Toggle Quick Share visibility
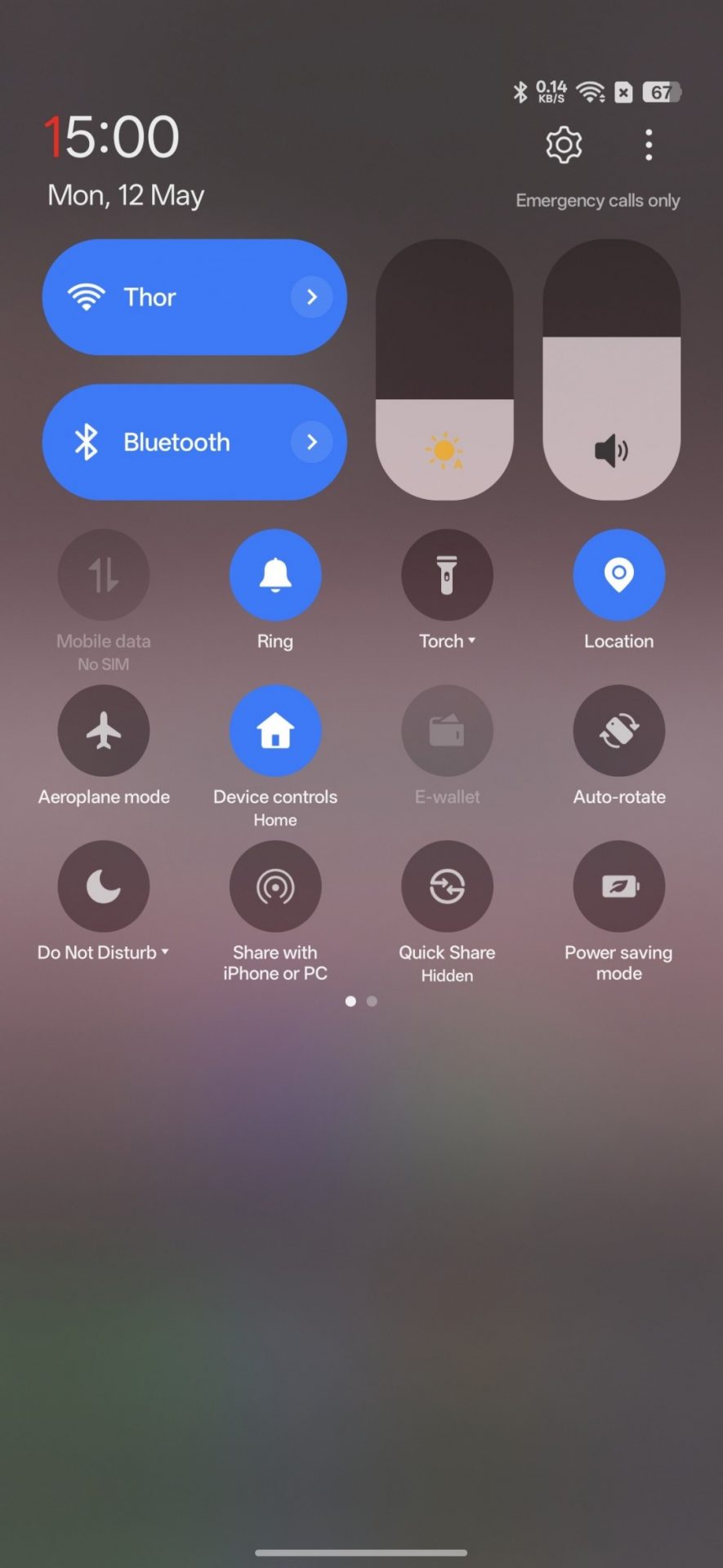 (447, 886)
